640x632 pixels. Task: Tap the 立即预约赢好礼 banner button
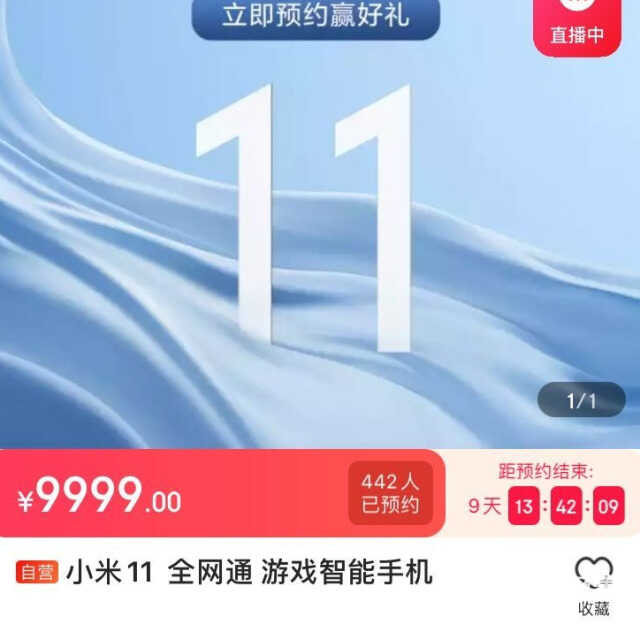[x=315, y=16]
